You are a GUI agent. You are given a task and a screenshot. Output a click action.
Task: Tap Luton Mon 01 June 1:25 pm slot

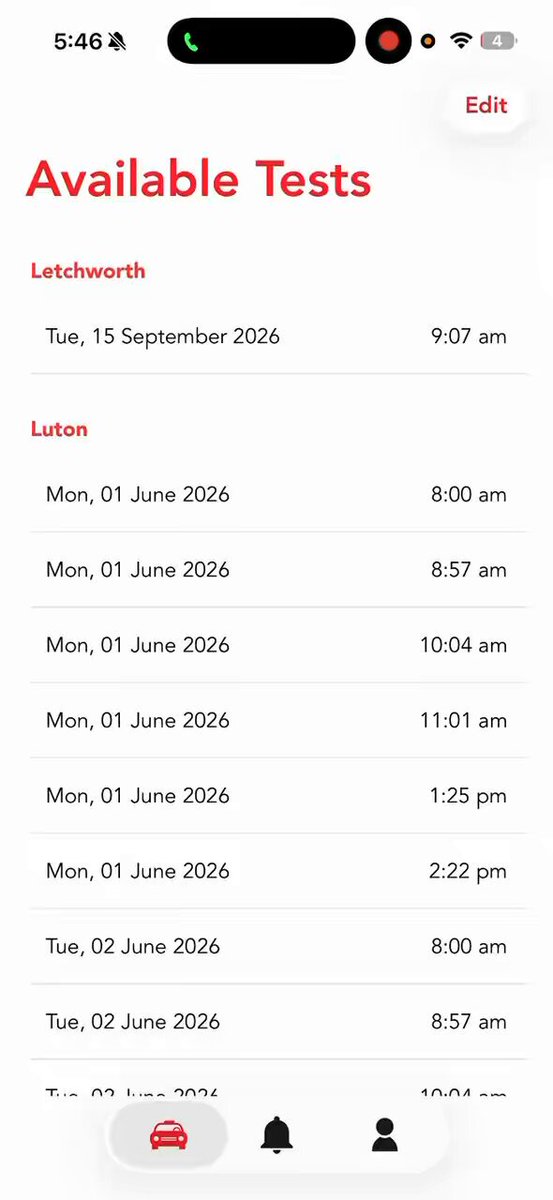point(278,795)
